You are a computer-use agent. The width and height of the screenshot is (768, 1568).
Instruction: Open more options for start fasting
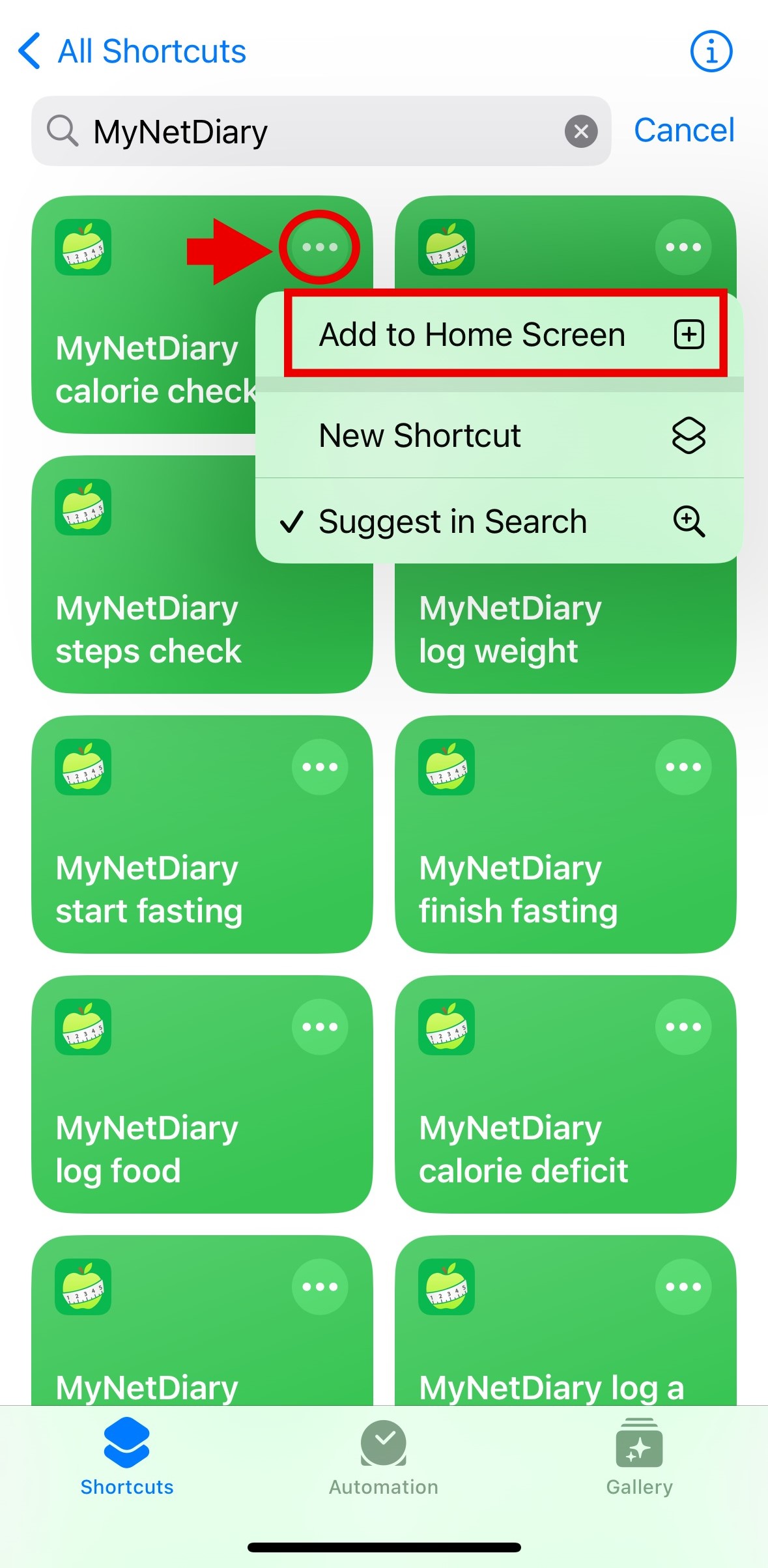click(x=320, y=767)
